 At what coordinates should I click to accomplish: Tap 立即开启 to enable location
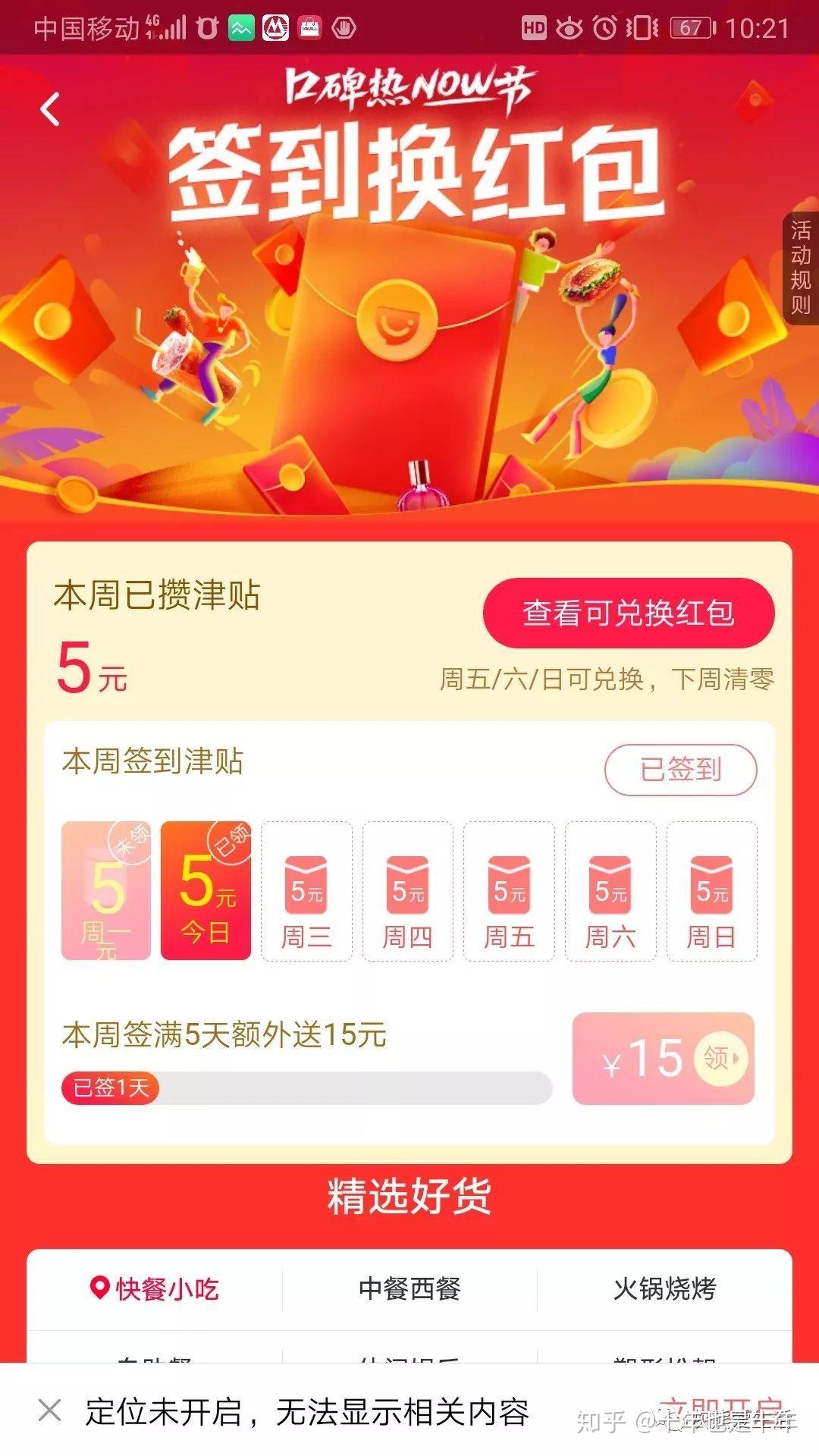coord(720,1411)
